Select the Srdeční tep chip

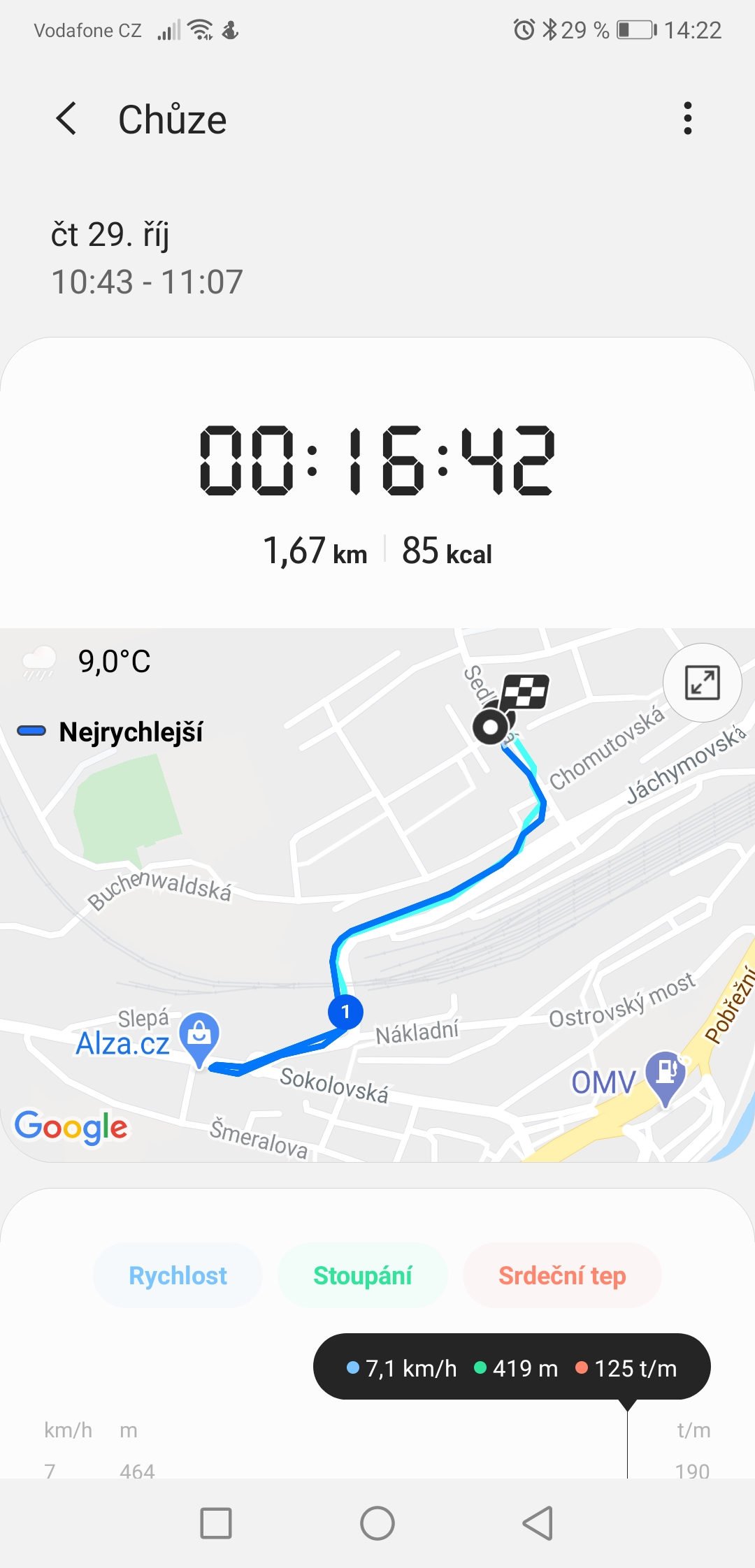[x=562, y=1276]
